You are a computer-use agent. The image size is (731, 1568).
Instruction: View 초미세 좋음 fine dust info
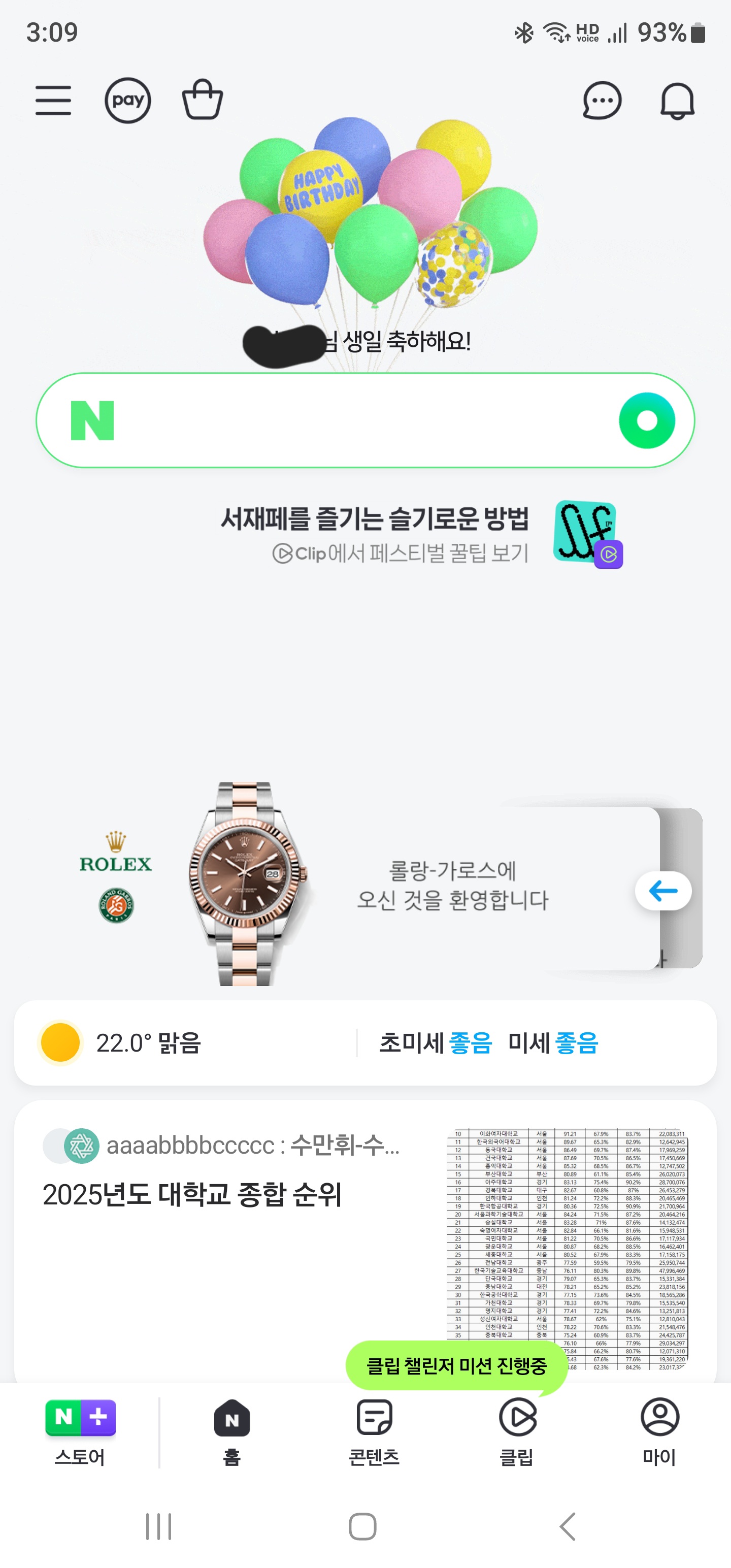point(435,1042)
